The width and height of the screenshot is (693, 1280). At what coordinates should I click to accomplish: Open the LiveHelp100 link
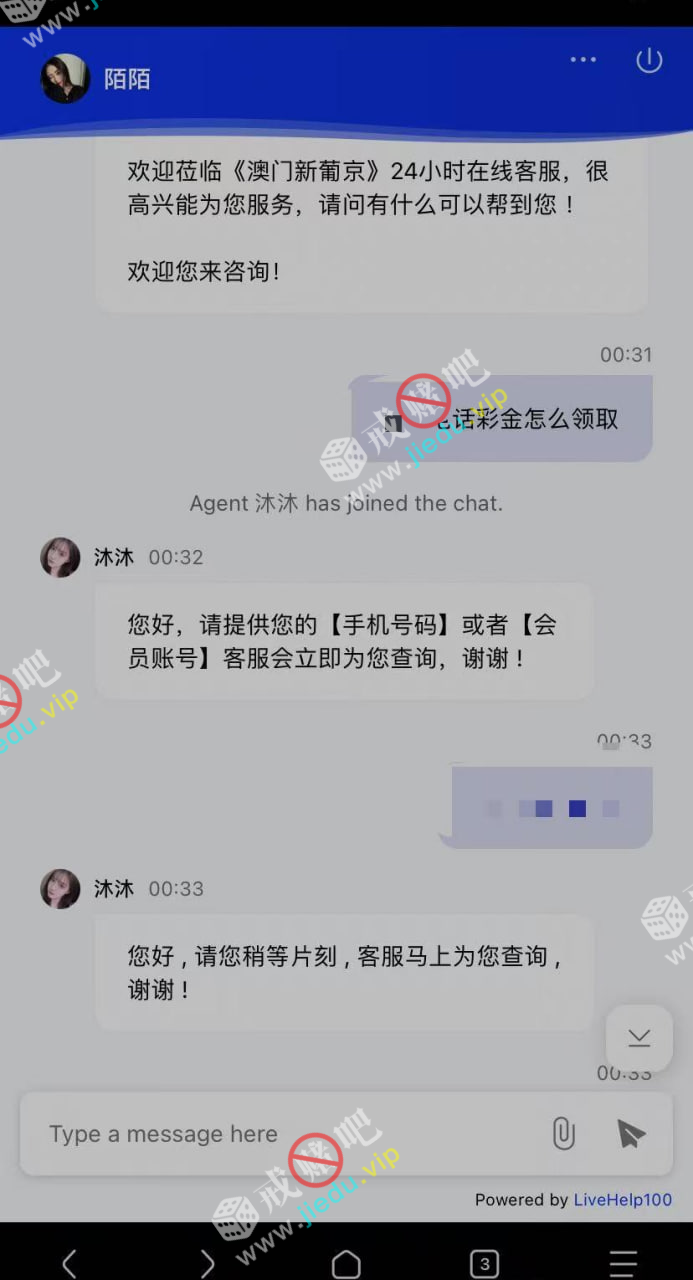click(x=622, y=1200)
